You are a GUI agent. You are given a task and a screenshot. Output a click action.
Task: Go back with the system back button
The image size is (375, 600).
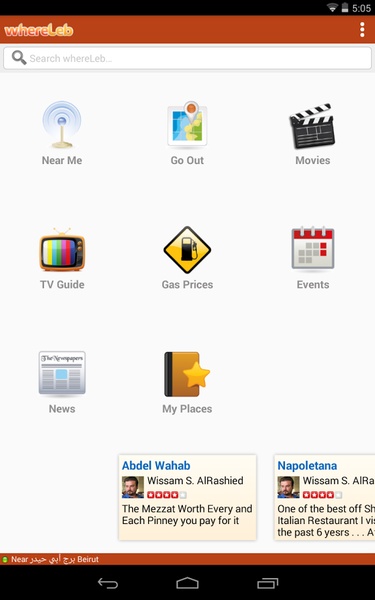click(x=108, y=583)
